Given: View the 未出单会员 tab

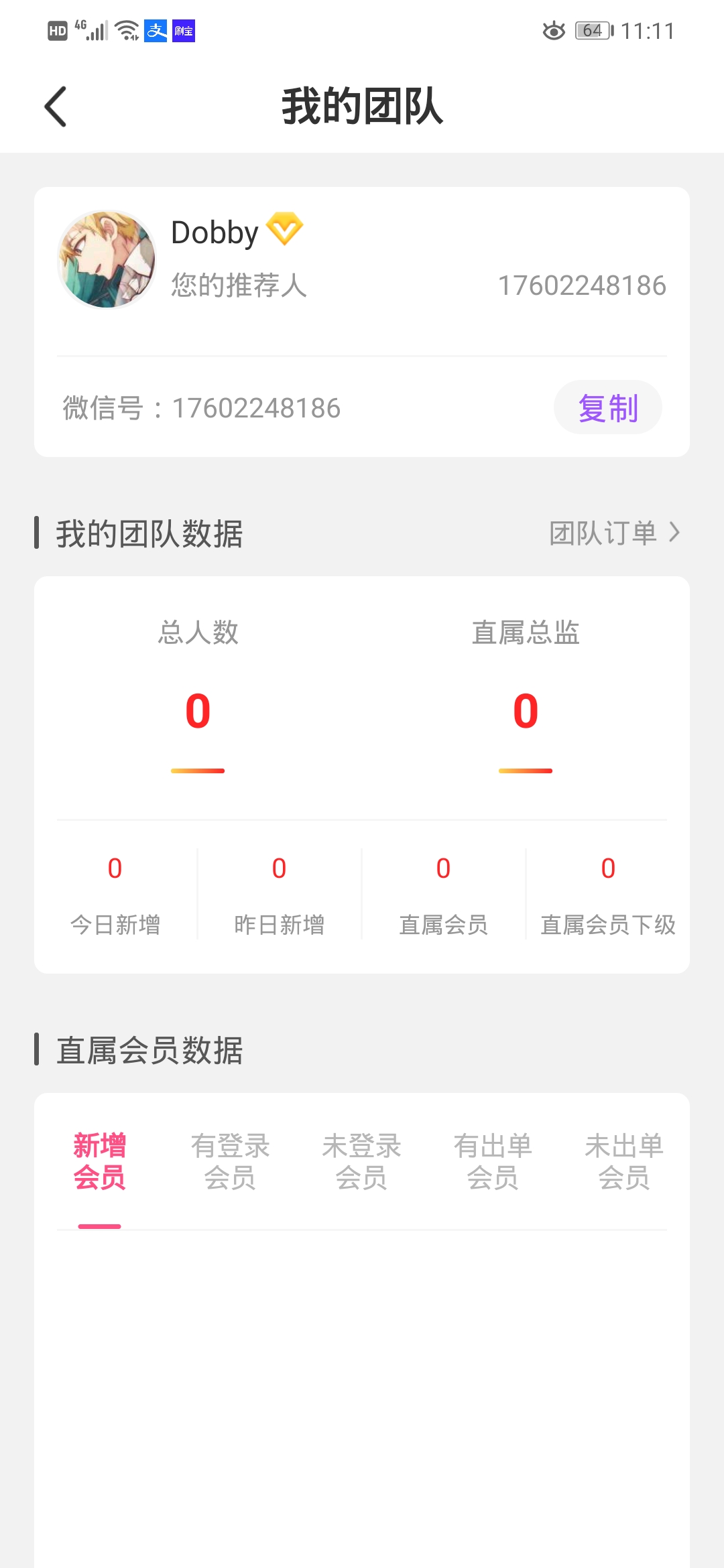Looking at the screenshot, I should [623, 1161].
